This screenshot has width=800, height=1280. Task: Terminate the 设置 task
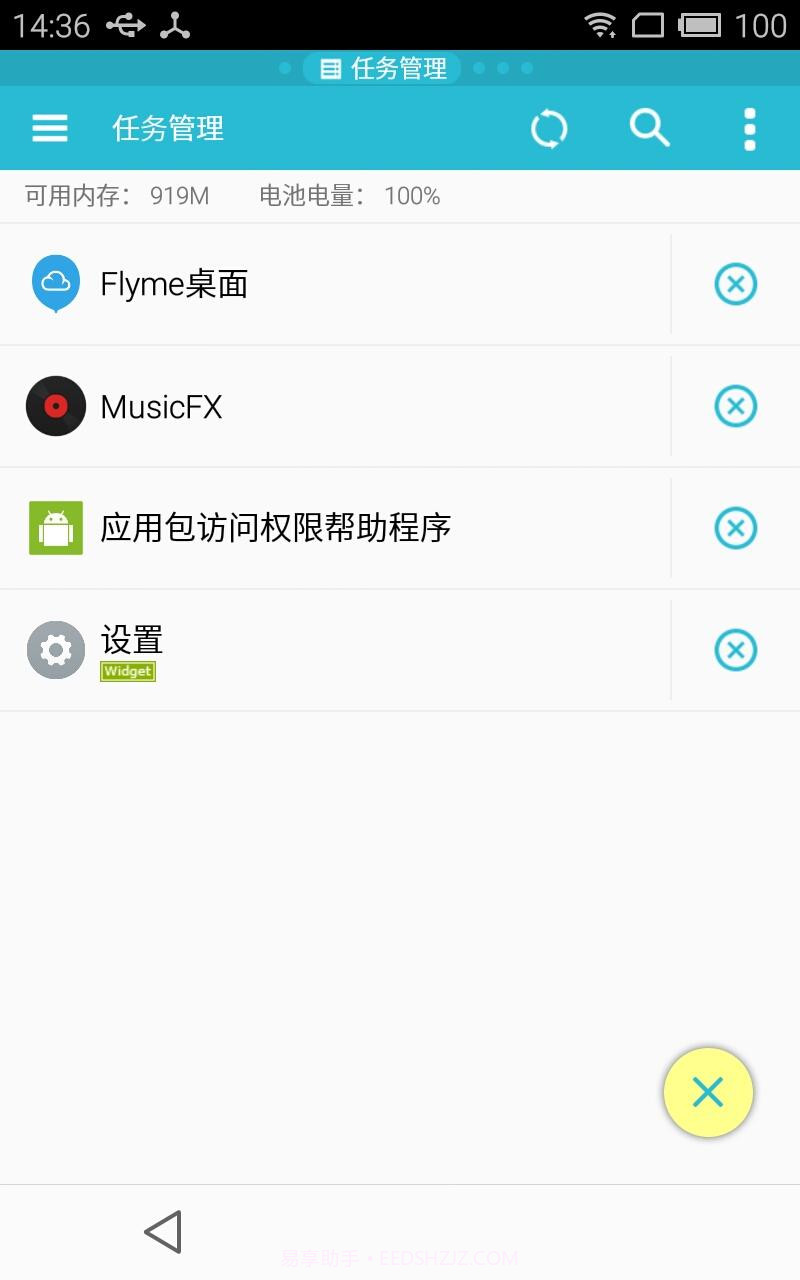click(735, 650)
